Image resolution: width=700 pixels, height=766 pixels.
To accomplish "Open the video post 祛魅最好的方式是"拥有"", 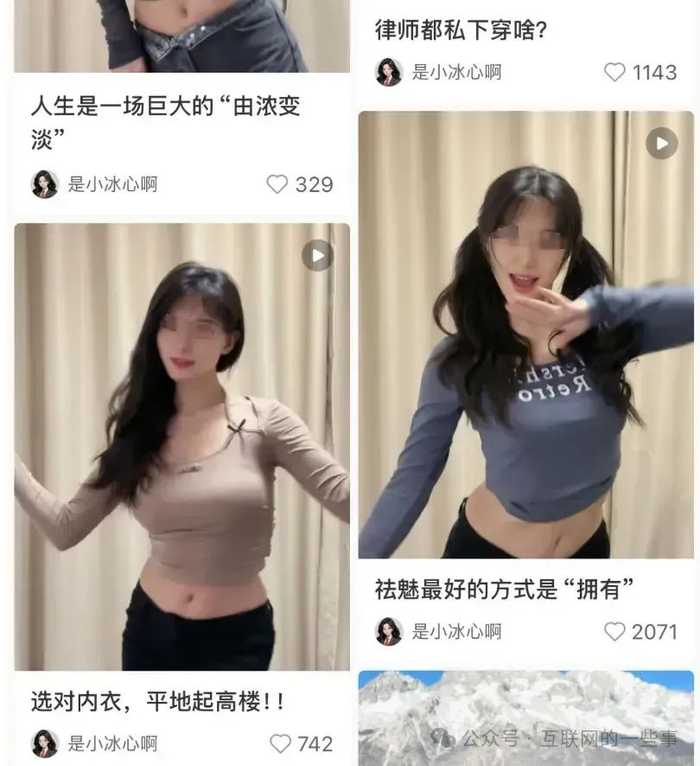I will coord(526,335).
